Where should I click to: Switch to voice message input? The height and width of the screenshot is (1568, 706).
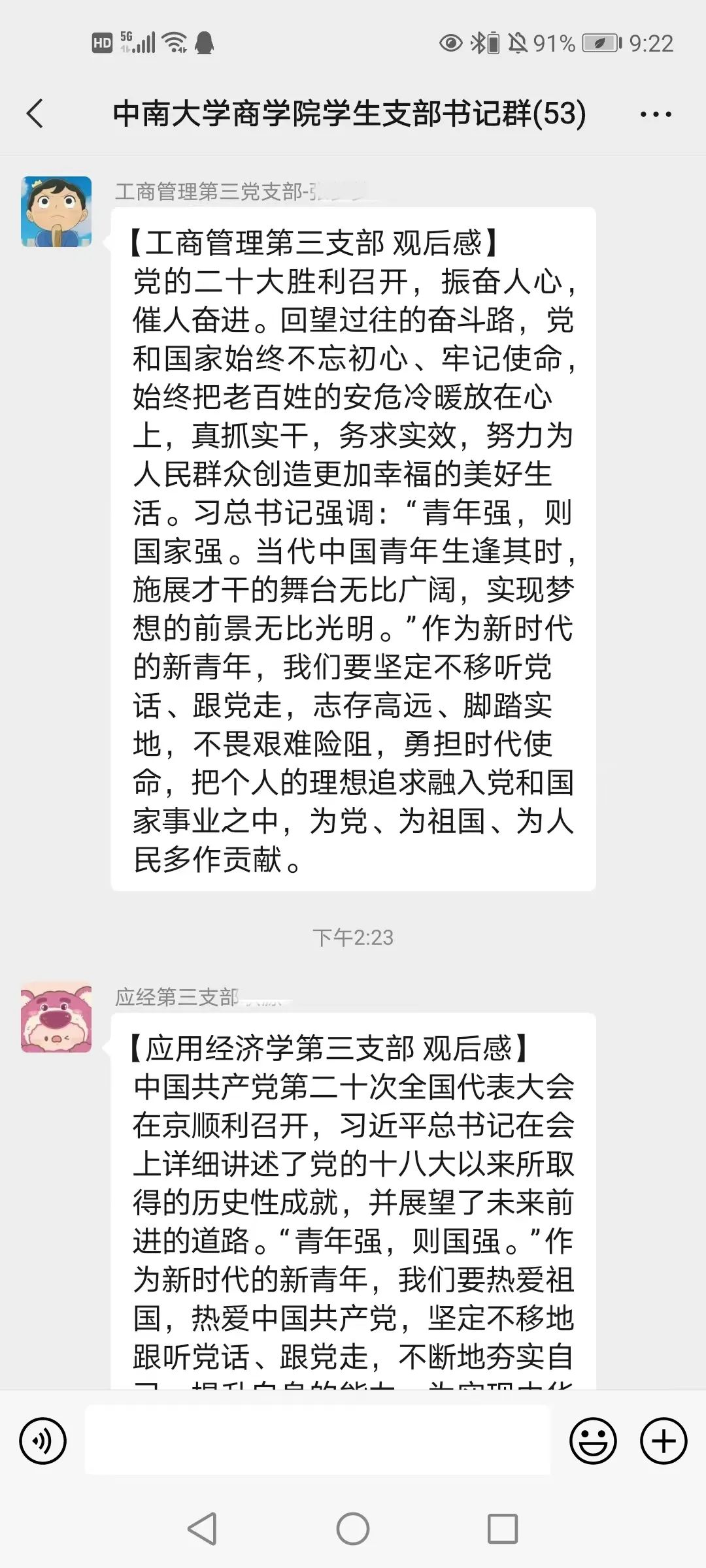43,1441
